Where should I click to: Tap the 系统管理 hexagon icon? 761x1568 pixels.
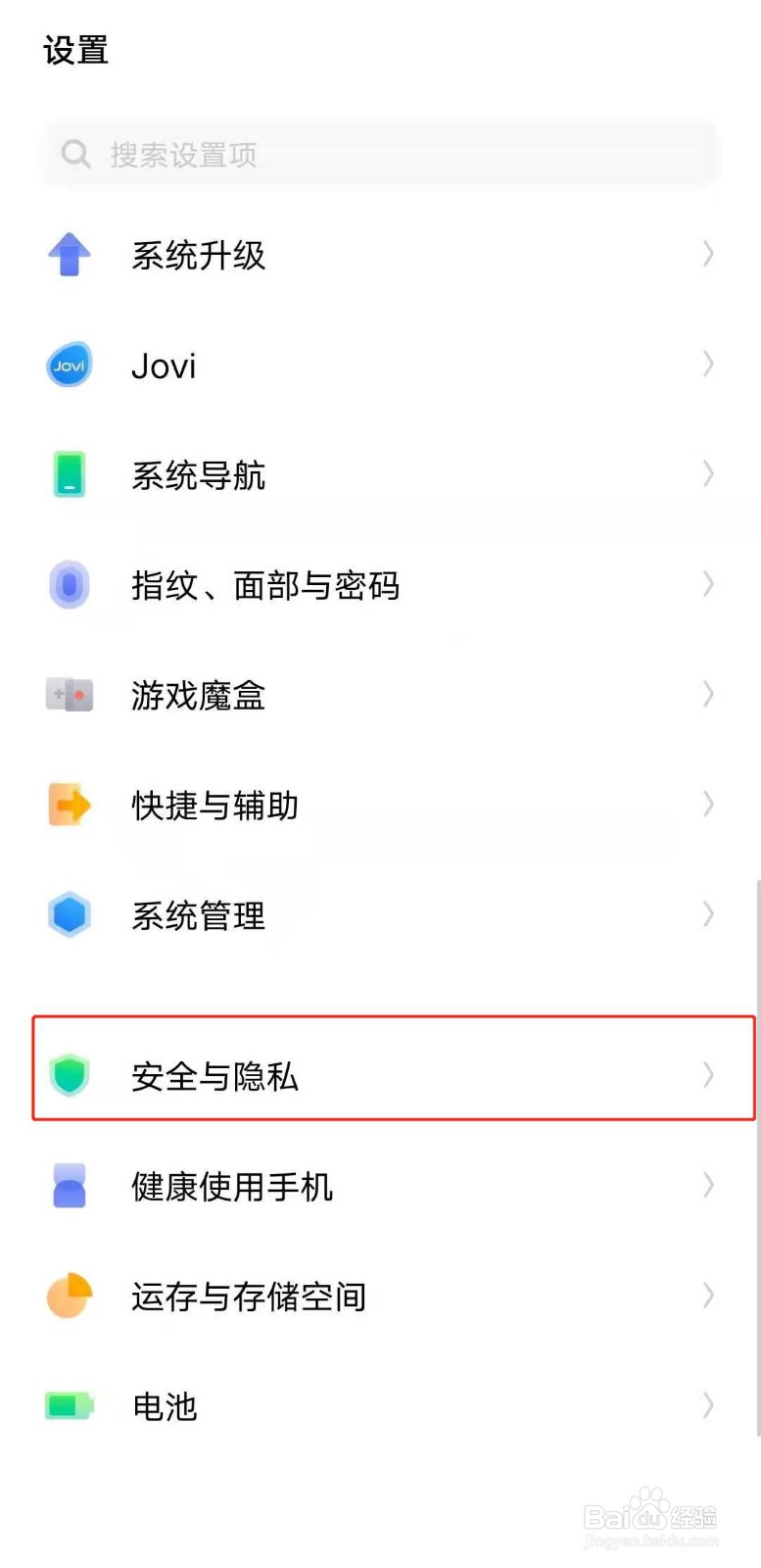click(x=69, y=914)
